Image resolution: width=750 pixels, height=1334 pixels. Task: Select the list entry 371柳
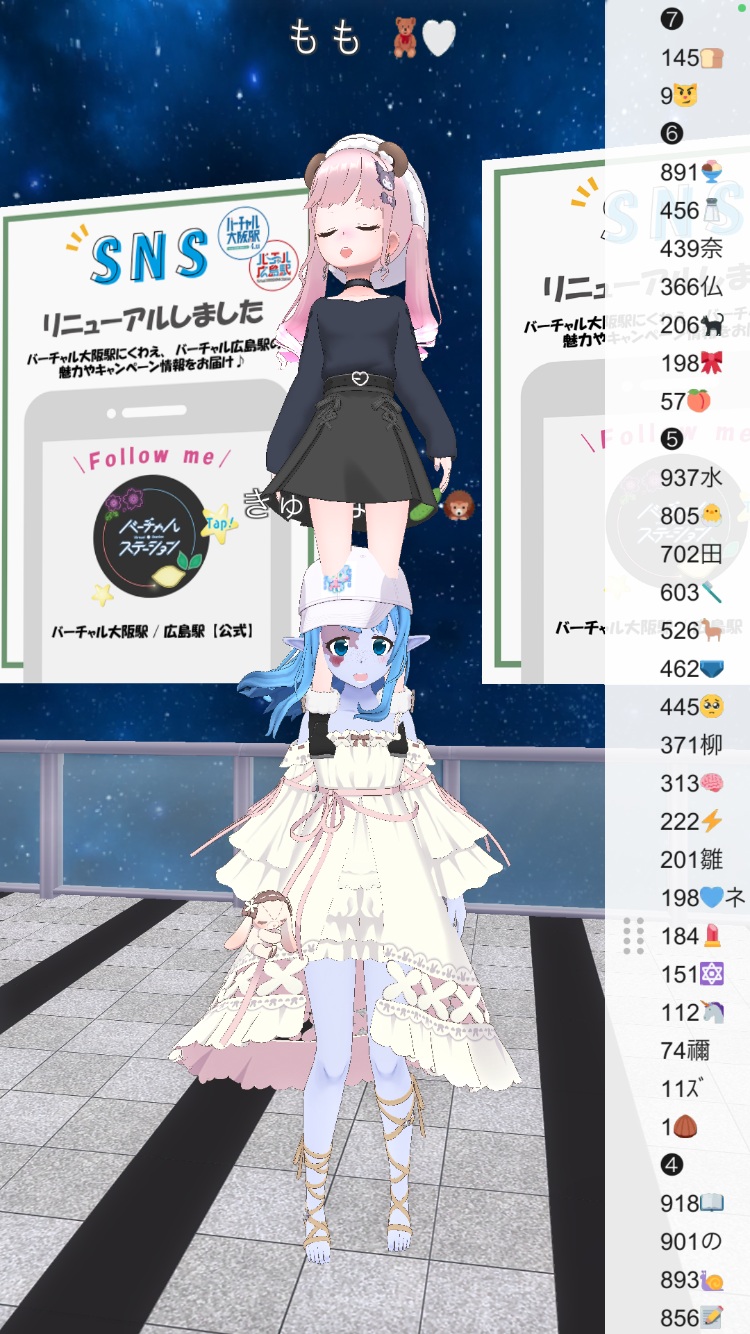(x=691, y=745)
